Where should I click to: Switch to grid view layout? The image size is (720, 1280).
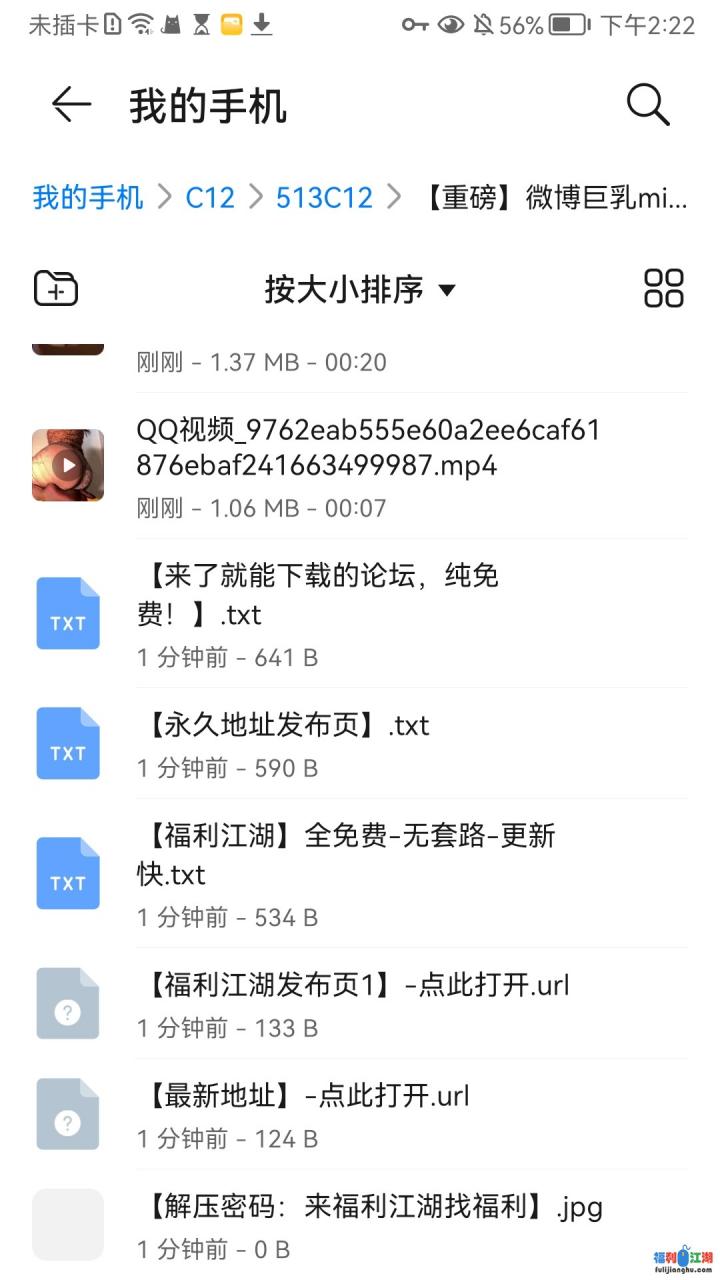(x=663, y=288)
